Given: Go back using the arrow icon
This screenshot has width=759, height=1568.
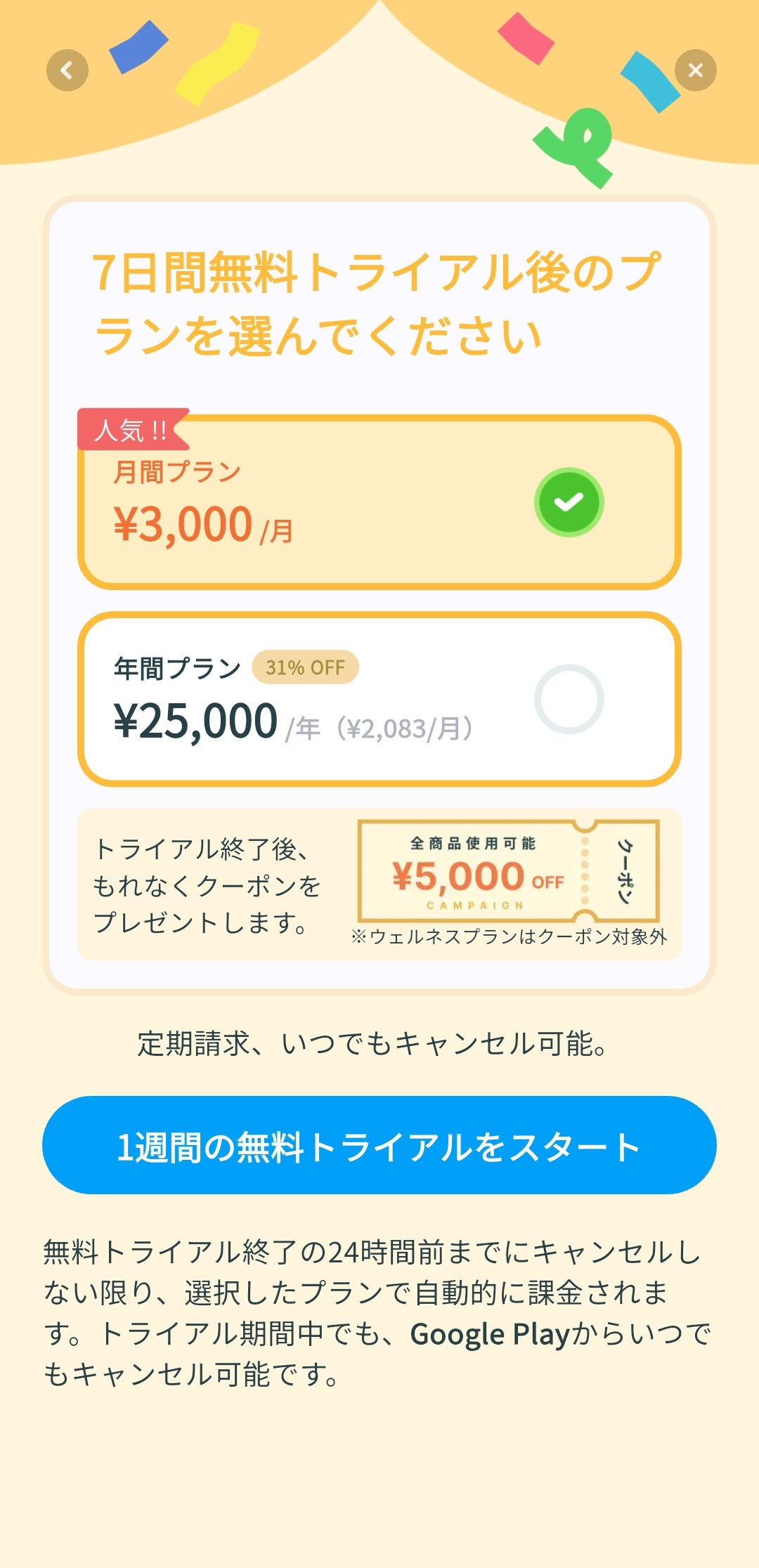Looking at the screenshot, I should point(67,70).
